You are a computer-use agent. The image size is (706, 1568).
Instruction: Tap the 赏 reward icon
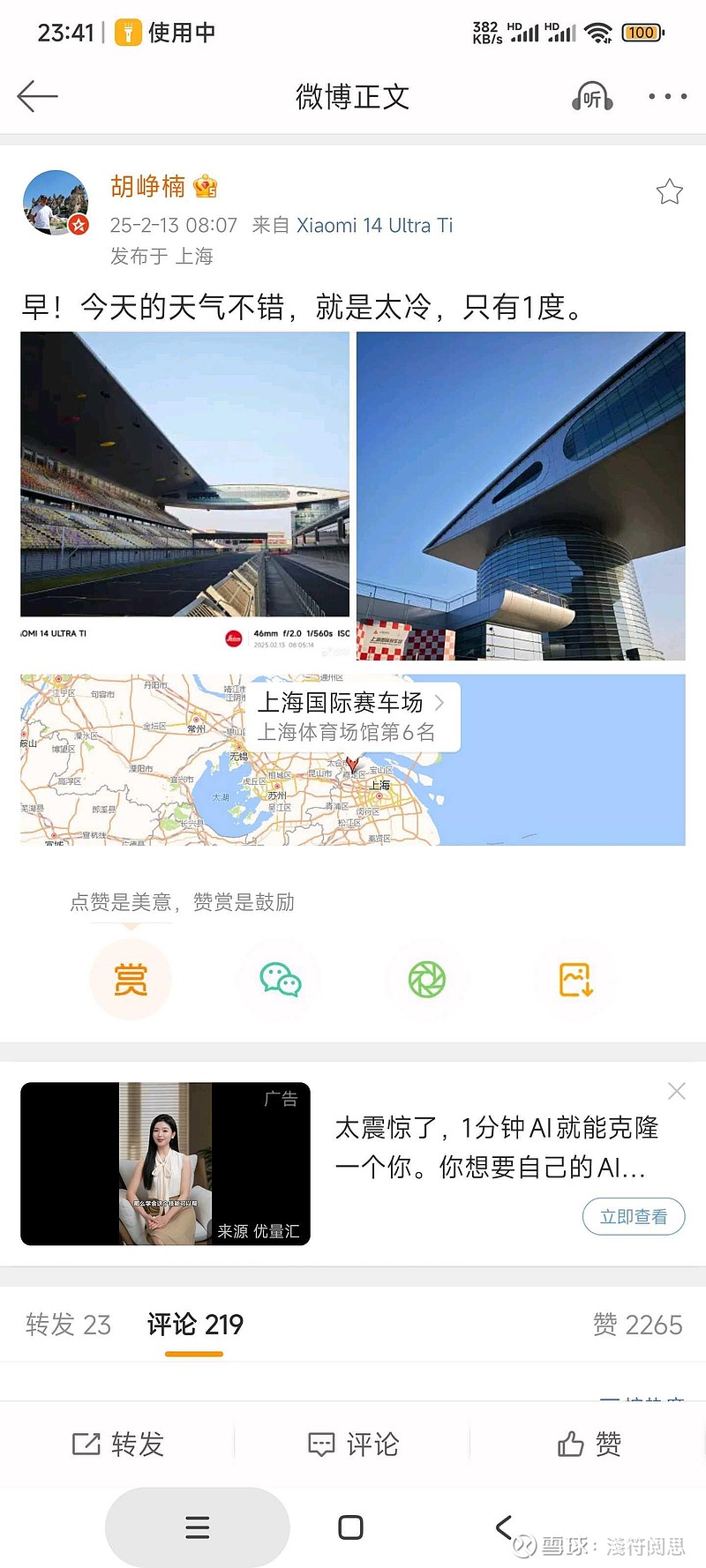[x=131, y=979]
